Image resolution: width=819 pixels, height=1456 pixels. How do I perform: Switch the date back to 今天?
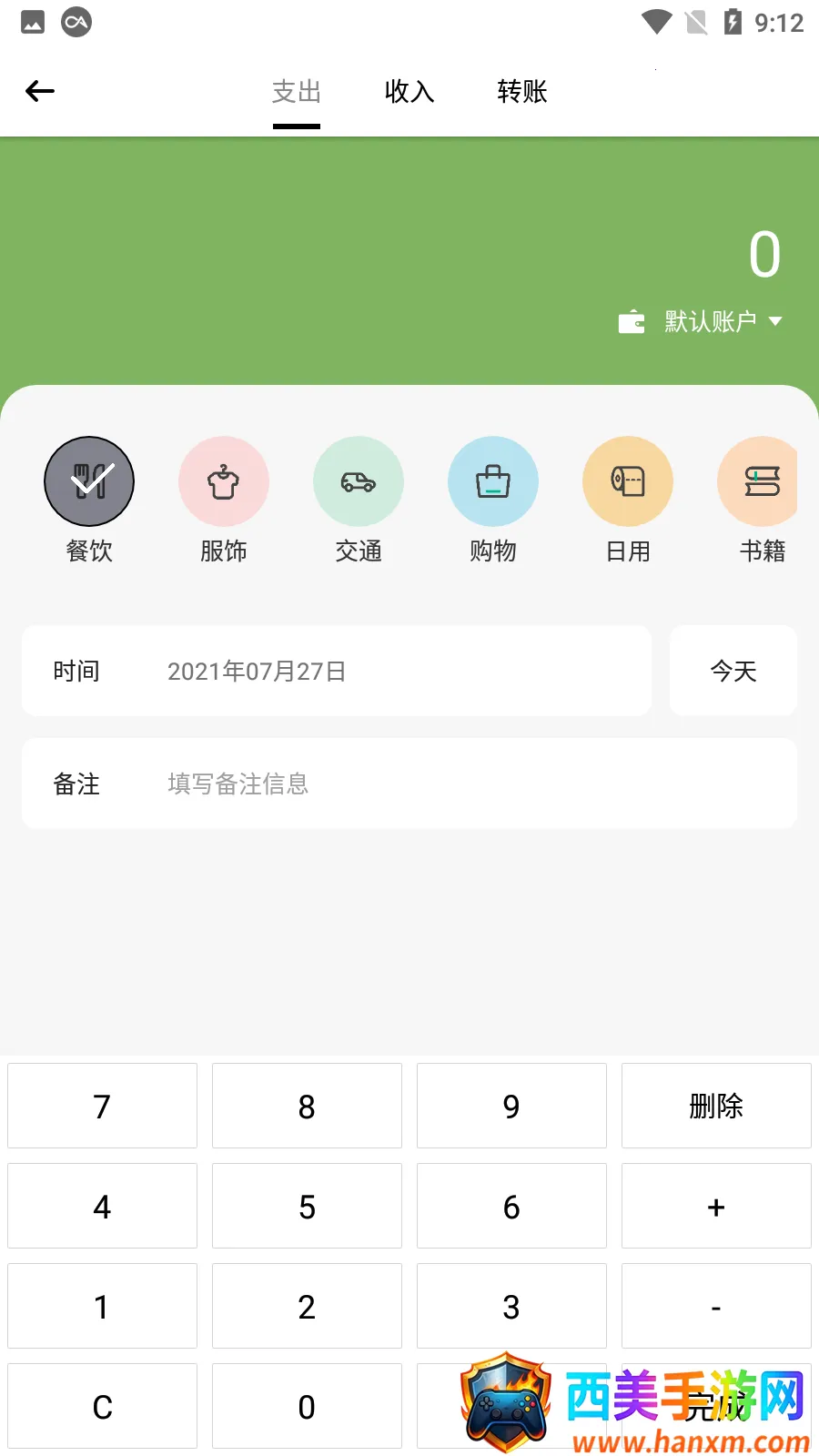click(733, 671)
